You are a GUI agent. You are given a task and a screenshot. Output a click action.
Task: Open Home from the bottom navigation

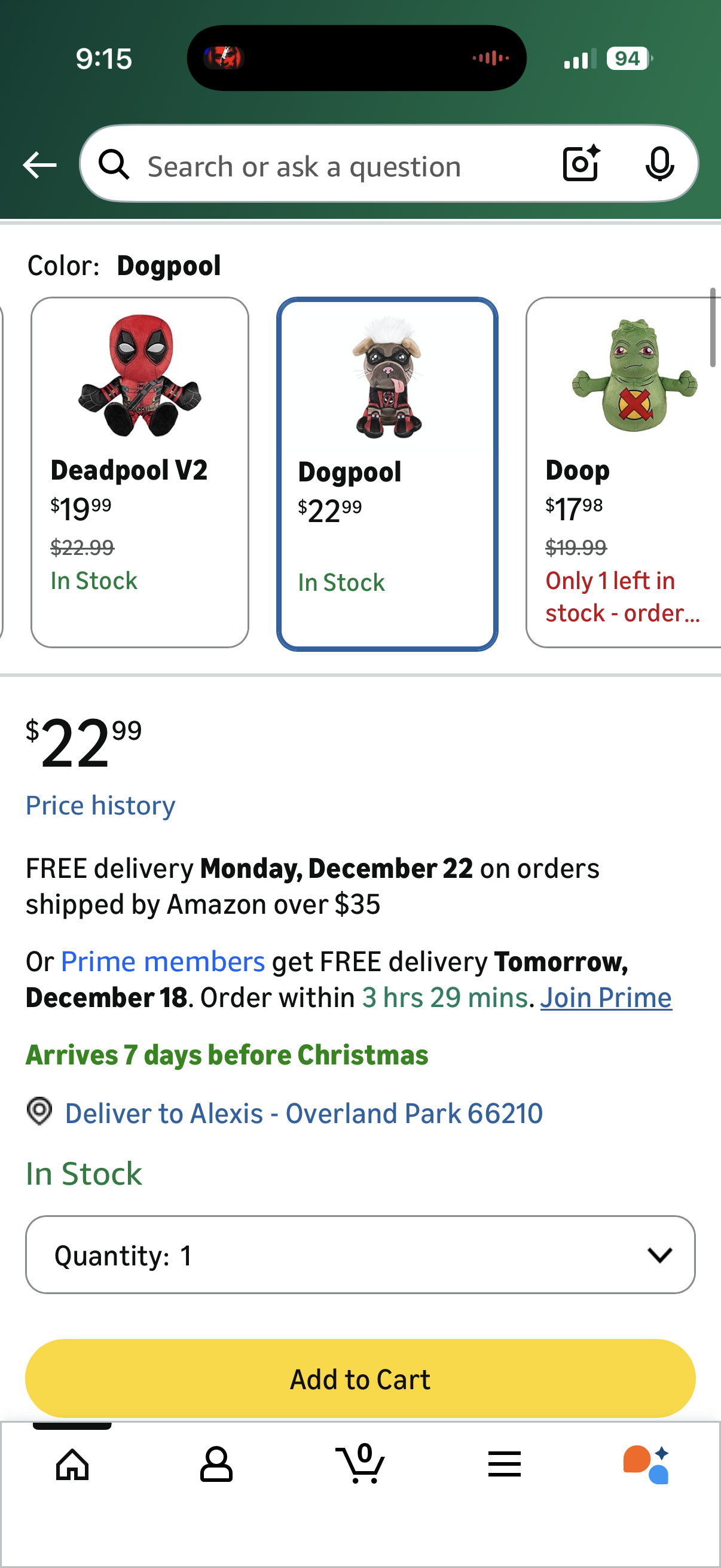(x=72, y=1465)
